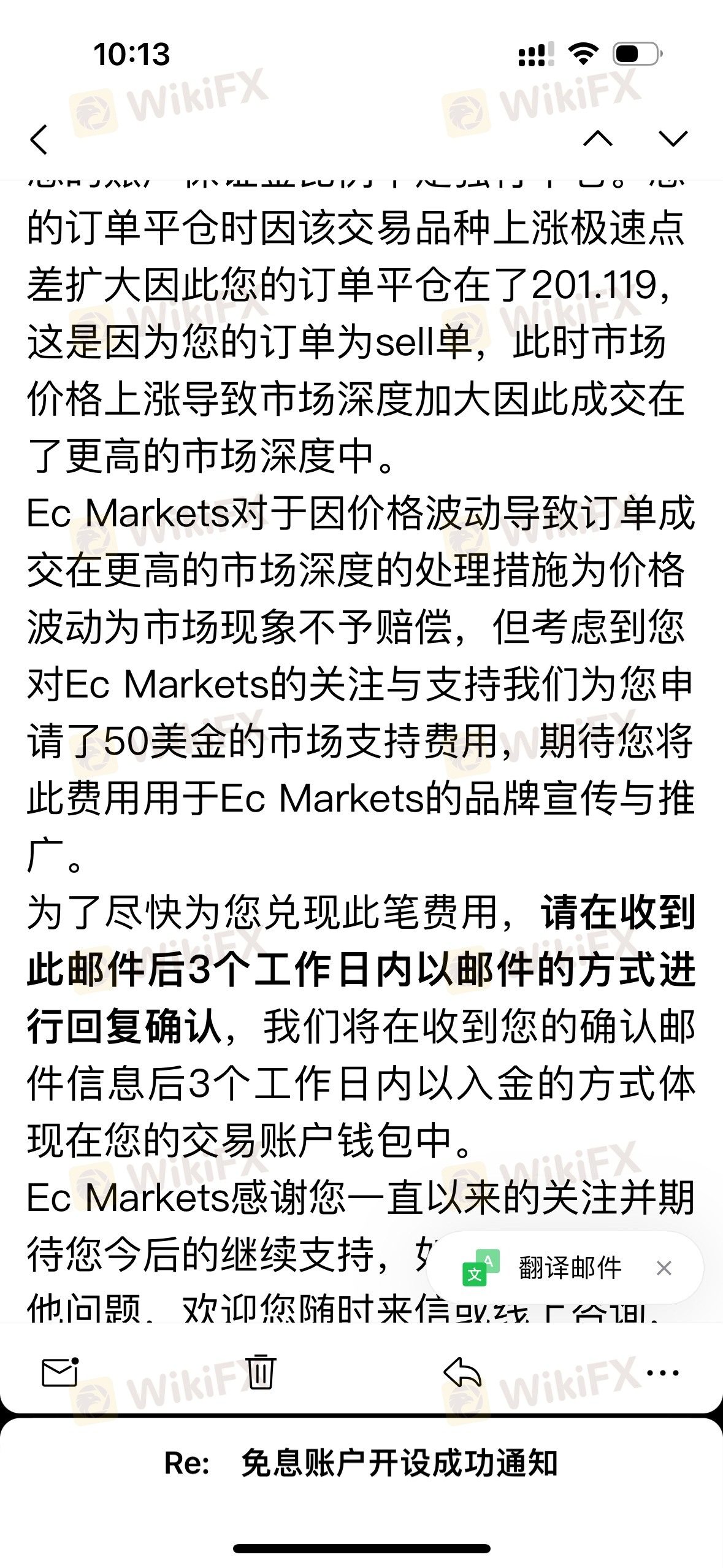723x1568 pixels.
Task: Delete this email with the trash icon
Action: point(261,1371)
